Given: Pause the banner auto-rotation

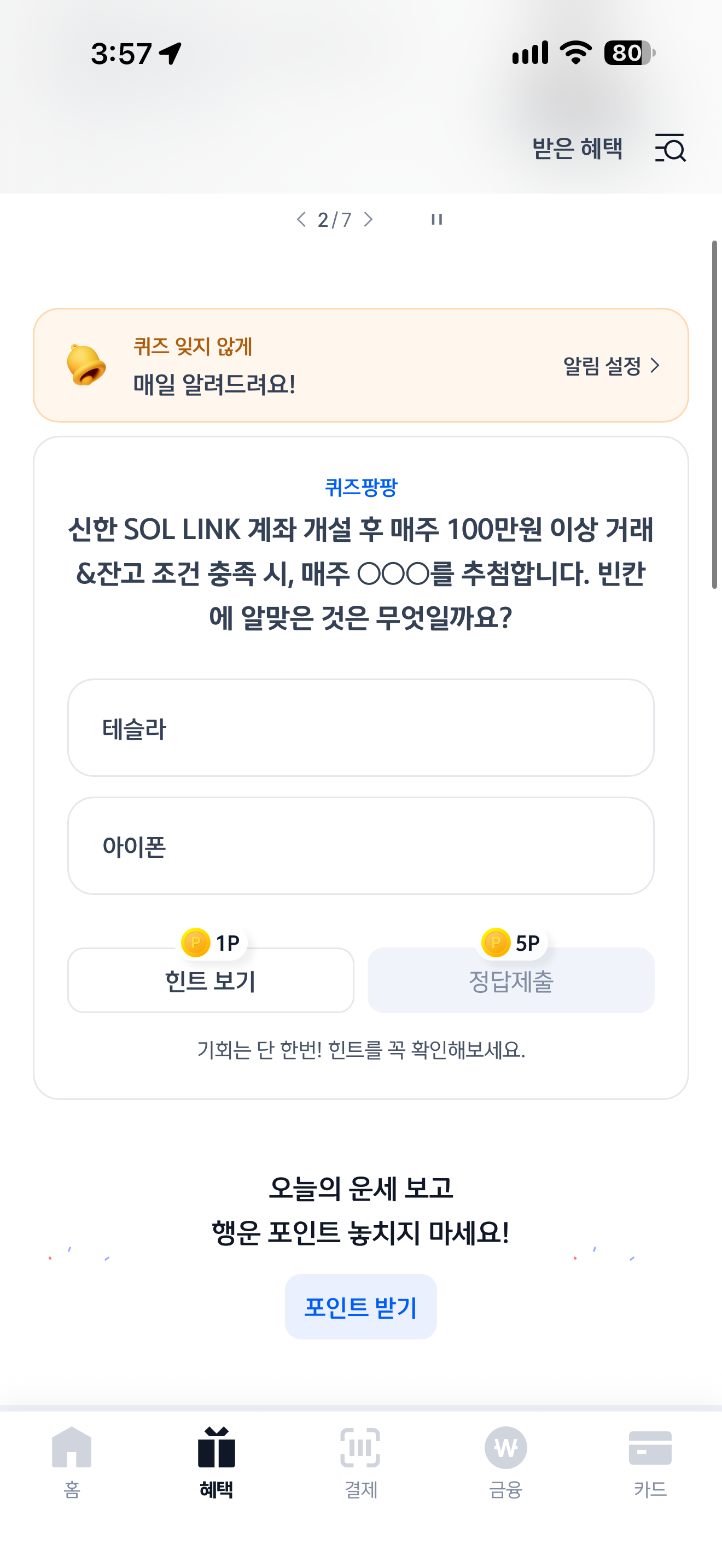Looking at the screenshot, I should click(x=436, y=219).
